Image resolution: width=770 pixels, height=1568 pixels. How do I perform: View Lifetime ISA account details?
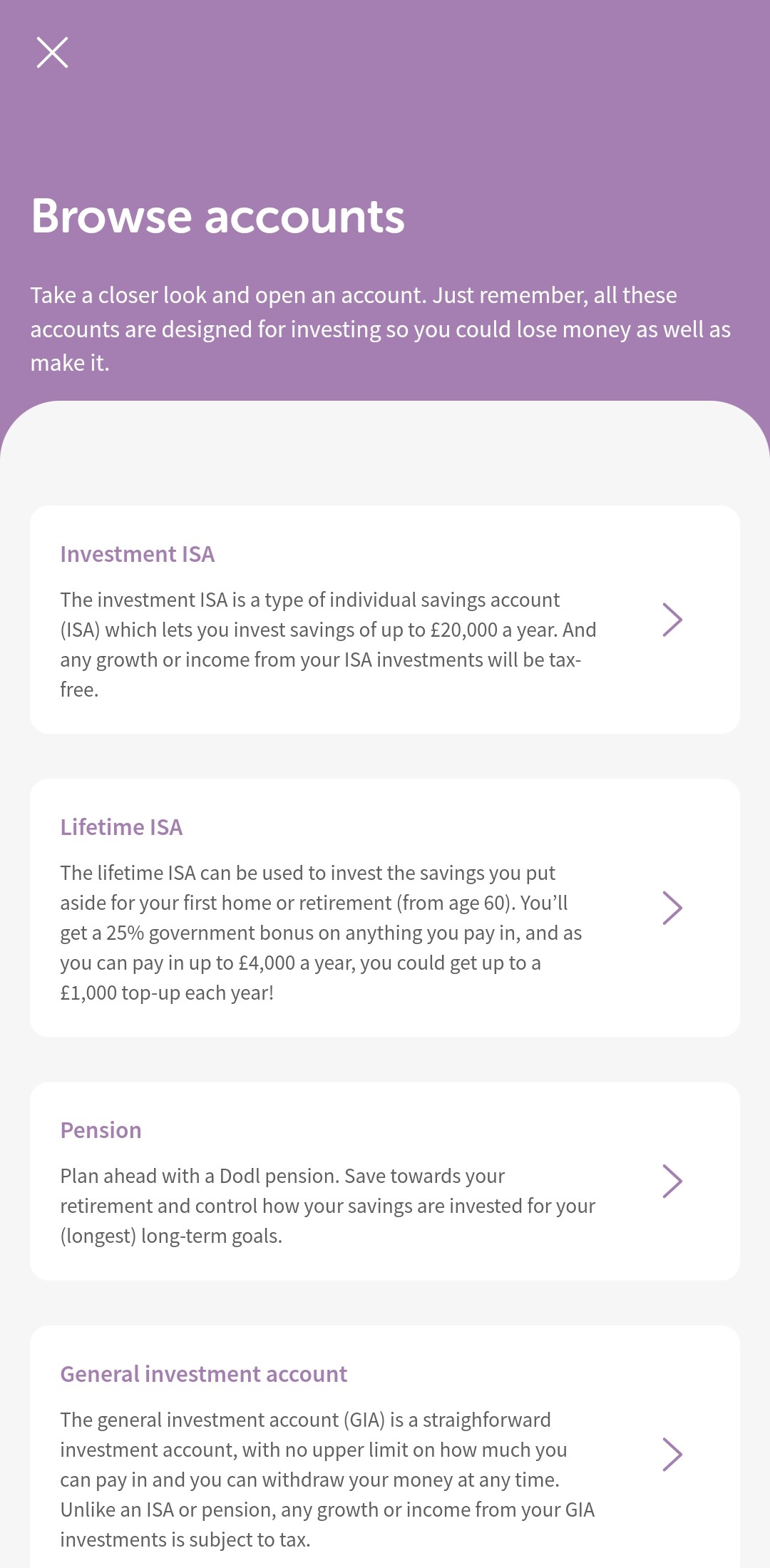click(385, 908)
